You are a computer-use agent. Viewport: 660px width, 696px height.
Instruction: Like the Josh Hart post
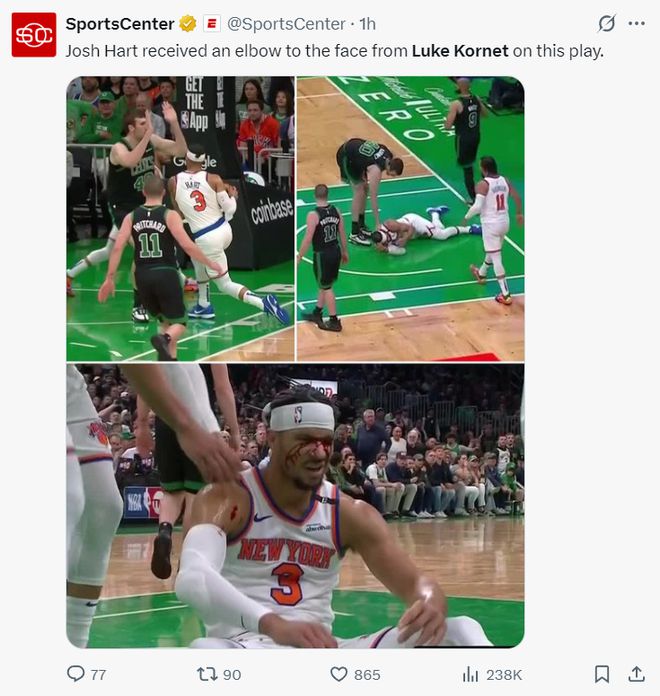coord(341,674)
